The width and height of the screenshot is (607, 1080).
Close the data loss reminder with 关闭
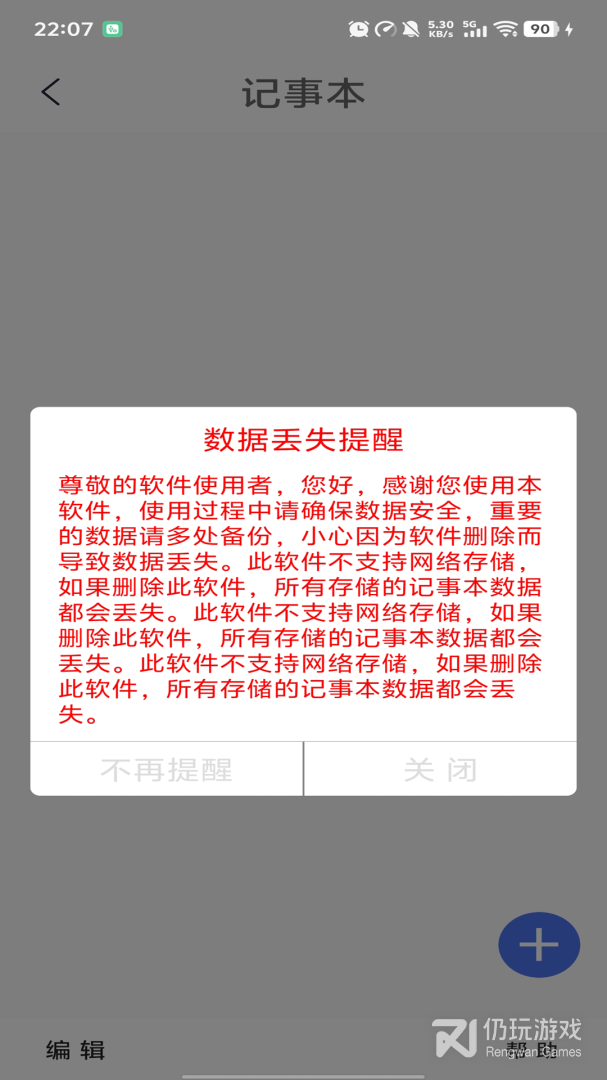pos(440,769)
